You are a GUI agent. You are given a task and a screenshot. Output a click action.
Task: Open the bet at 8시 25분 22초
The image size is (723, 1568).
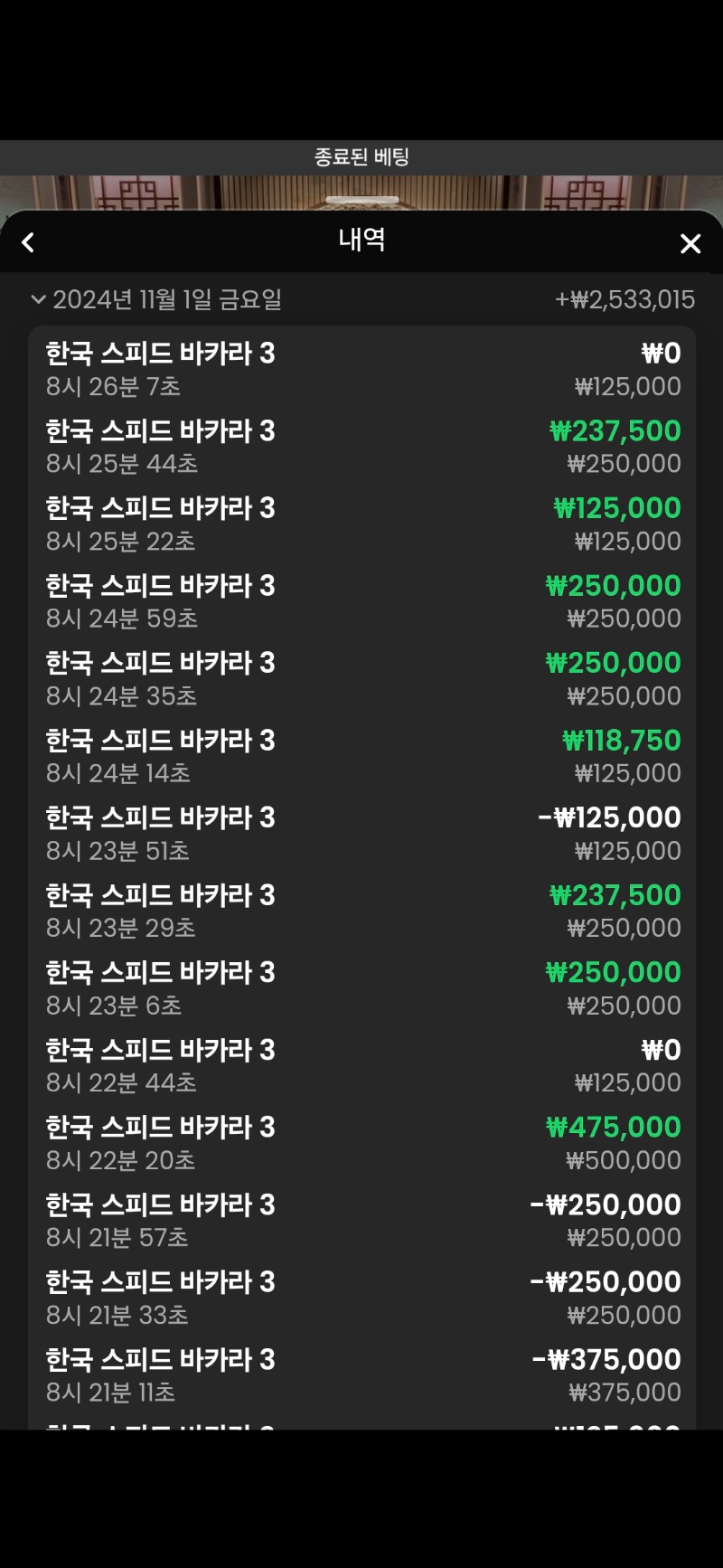point(361,524)
